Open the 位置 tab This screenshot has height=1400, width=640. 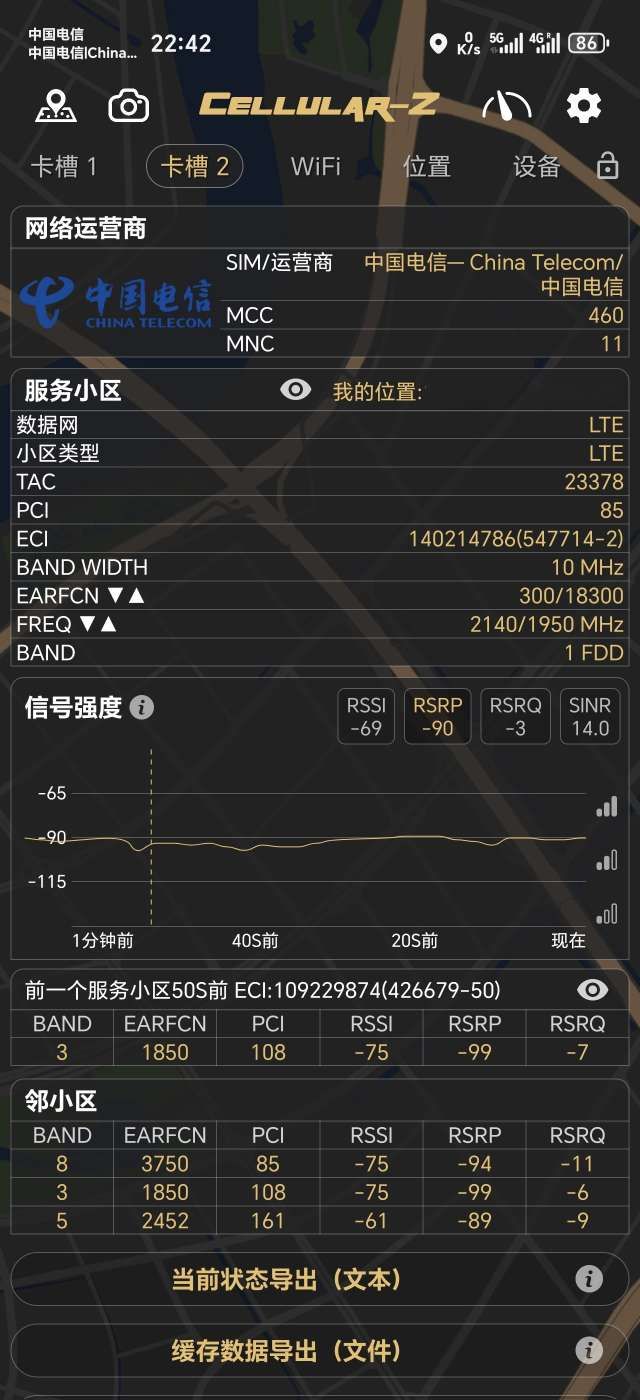(427, 166)
